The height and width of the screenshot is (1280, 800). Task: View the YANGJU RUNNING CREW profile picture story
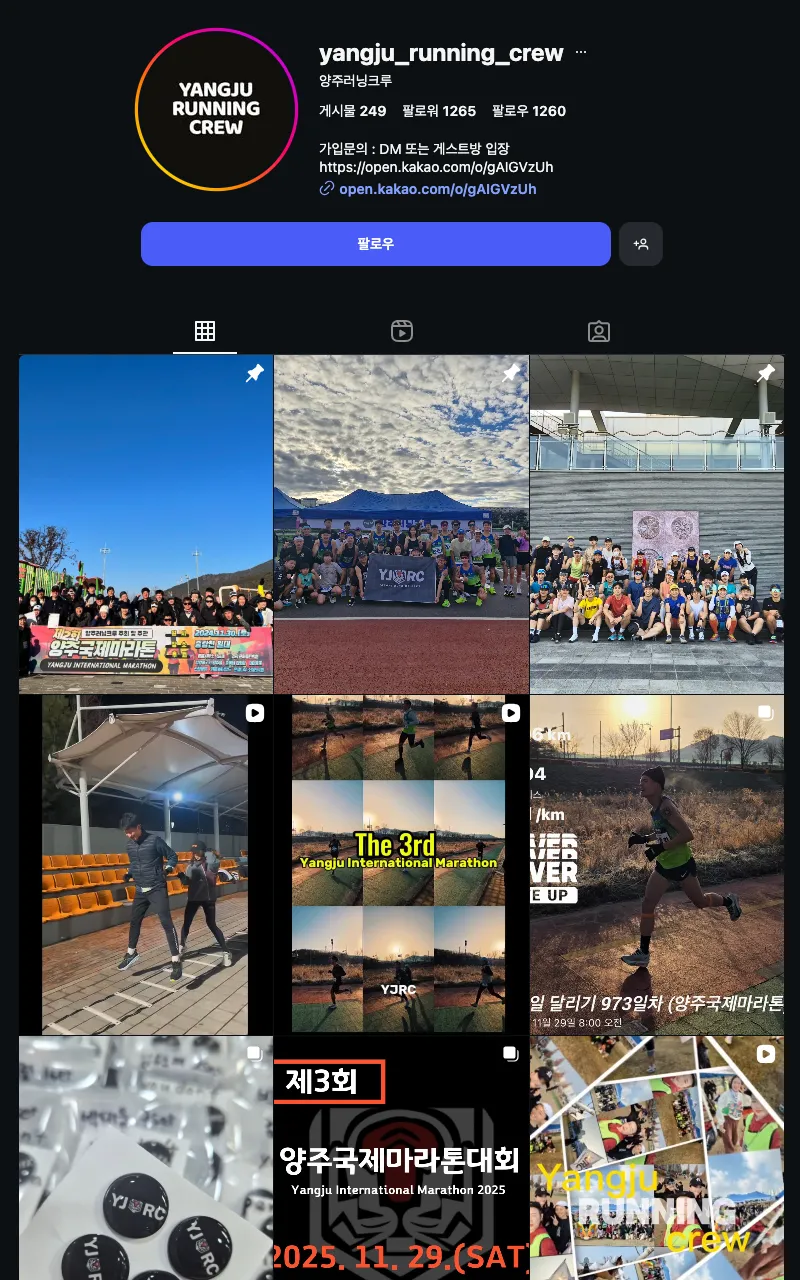(216, 109)
